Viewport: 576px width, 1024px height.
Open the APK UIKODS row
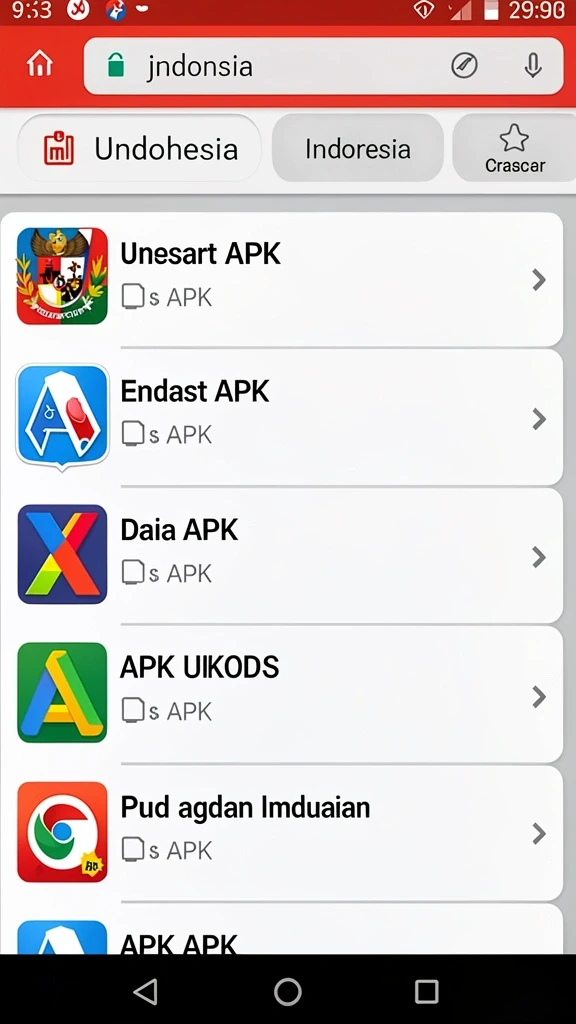point(281,695)
